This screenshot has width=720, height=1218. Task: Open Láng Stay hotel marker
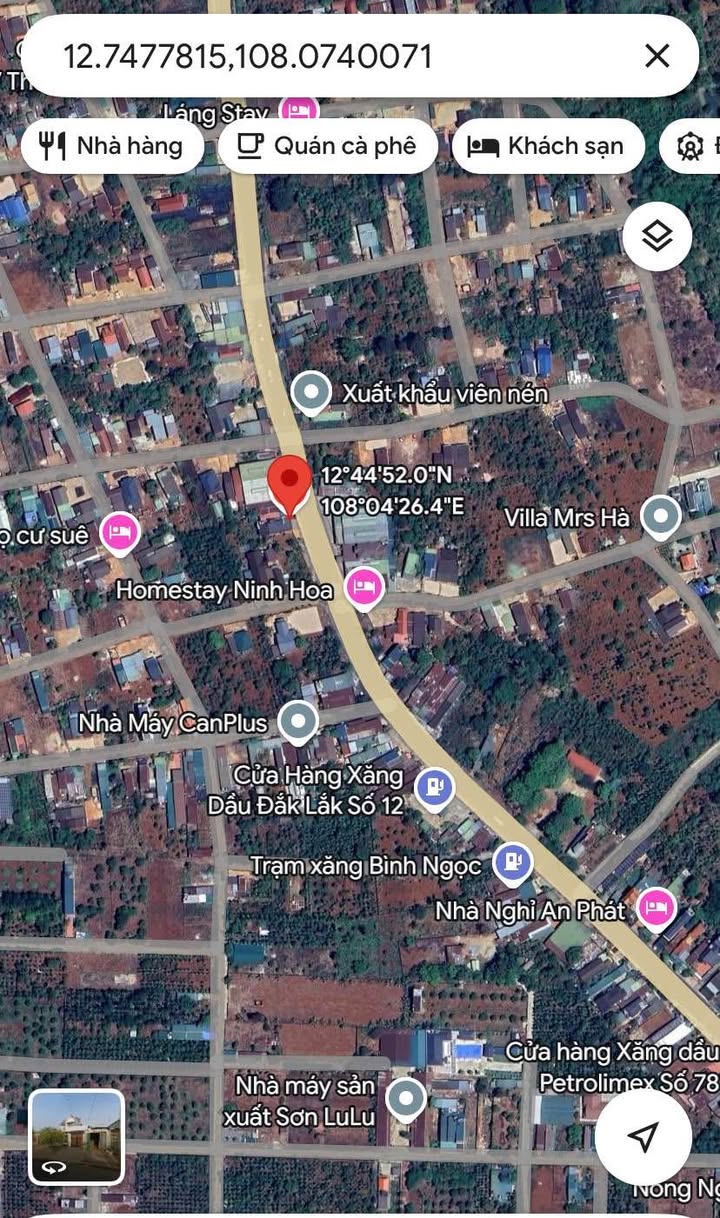[x=298, y=110]
